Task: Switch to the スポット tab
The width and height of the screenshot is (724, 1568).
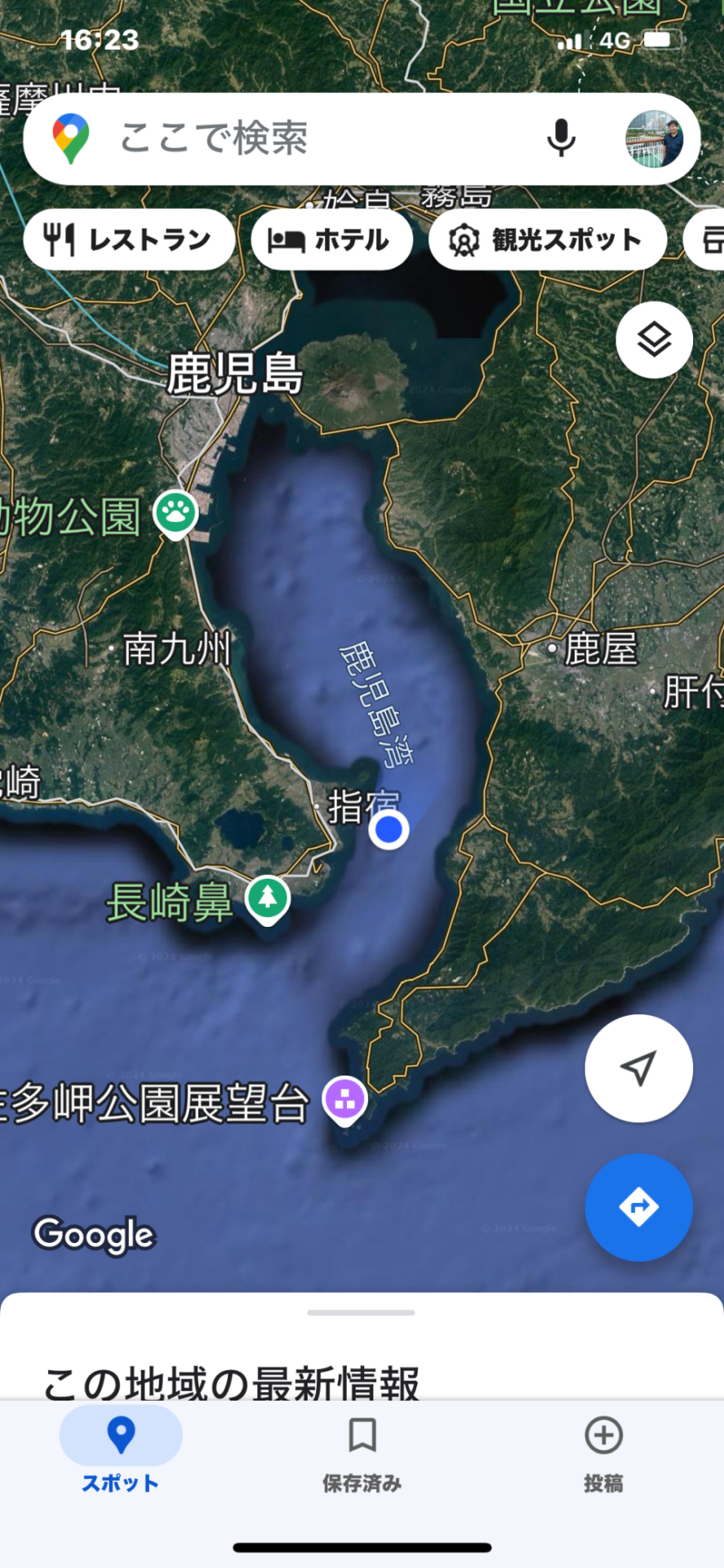Action: click(121, 1450)
